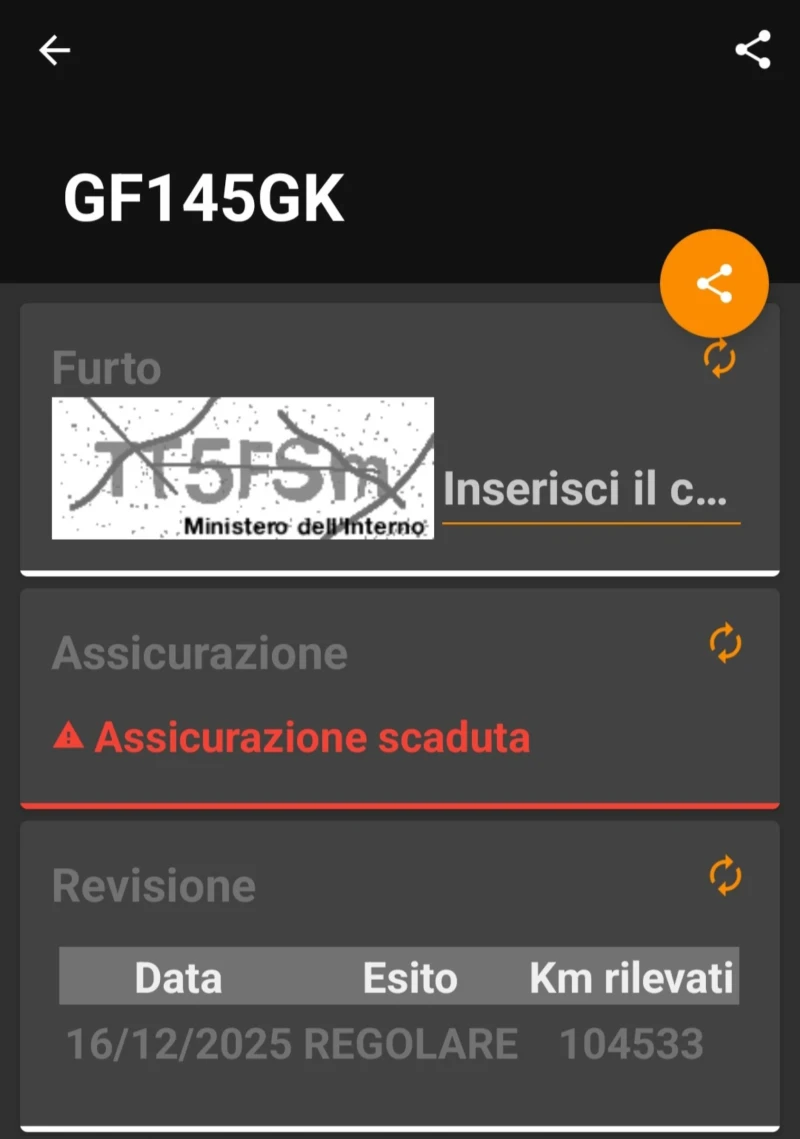The image size is (800, 1139).
Task: Open sharing options via top-right share icon
Action: [x=753, y=50]
